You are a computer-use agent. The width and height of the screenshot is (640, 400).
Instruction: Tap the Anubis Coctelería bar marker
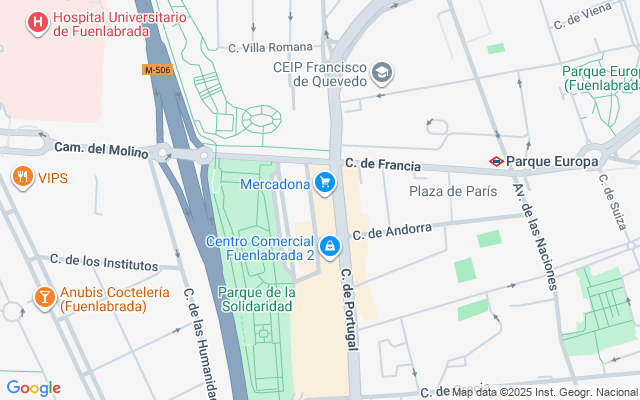pos(44,297)
